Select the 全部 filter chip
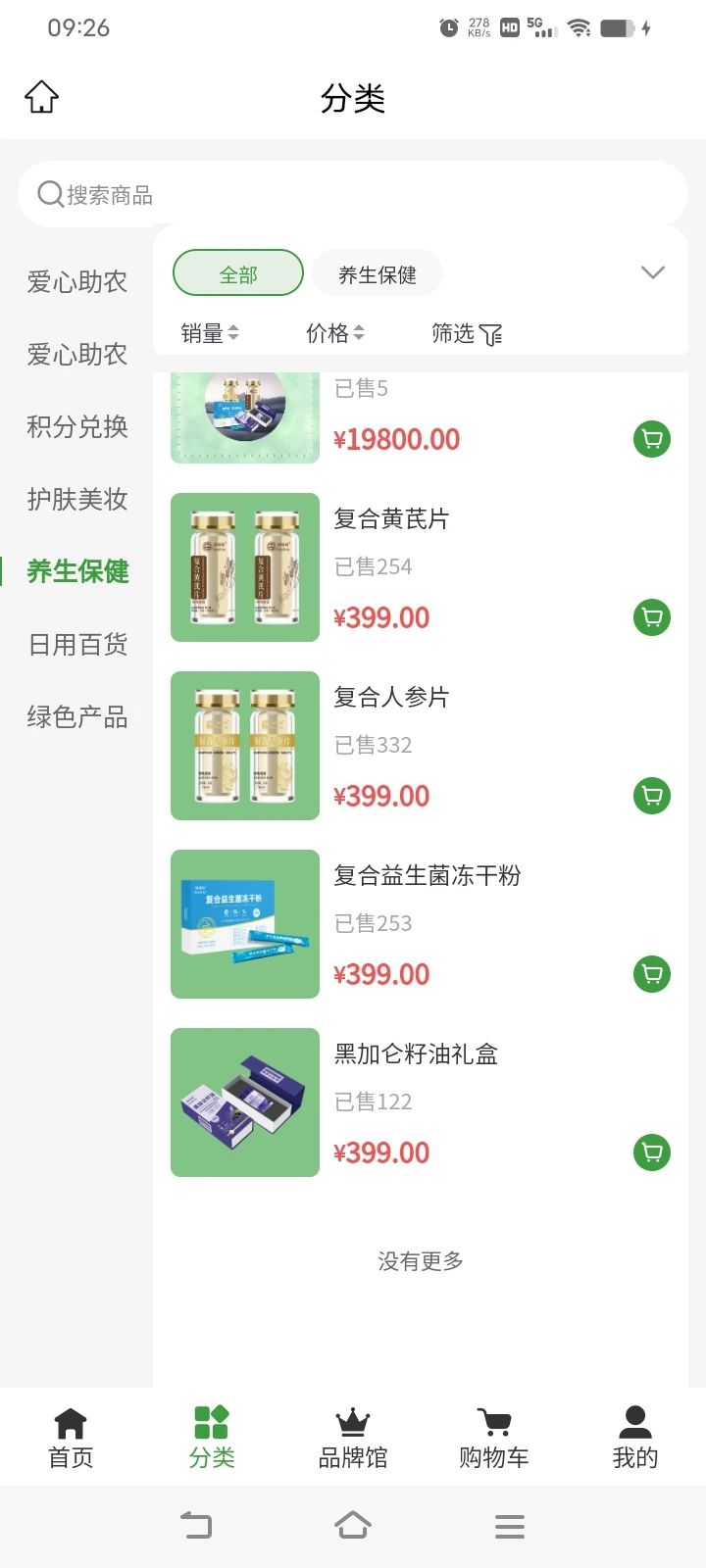This screenshot has height=1568, width=706. [238, 273]
